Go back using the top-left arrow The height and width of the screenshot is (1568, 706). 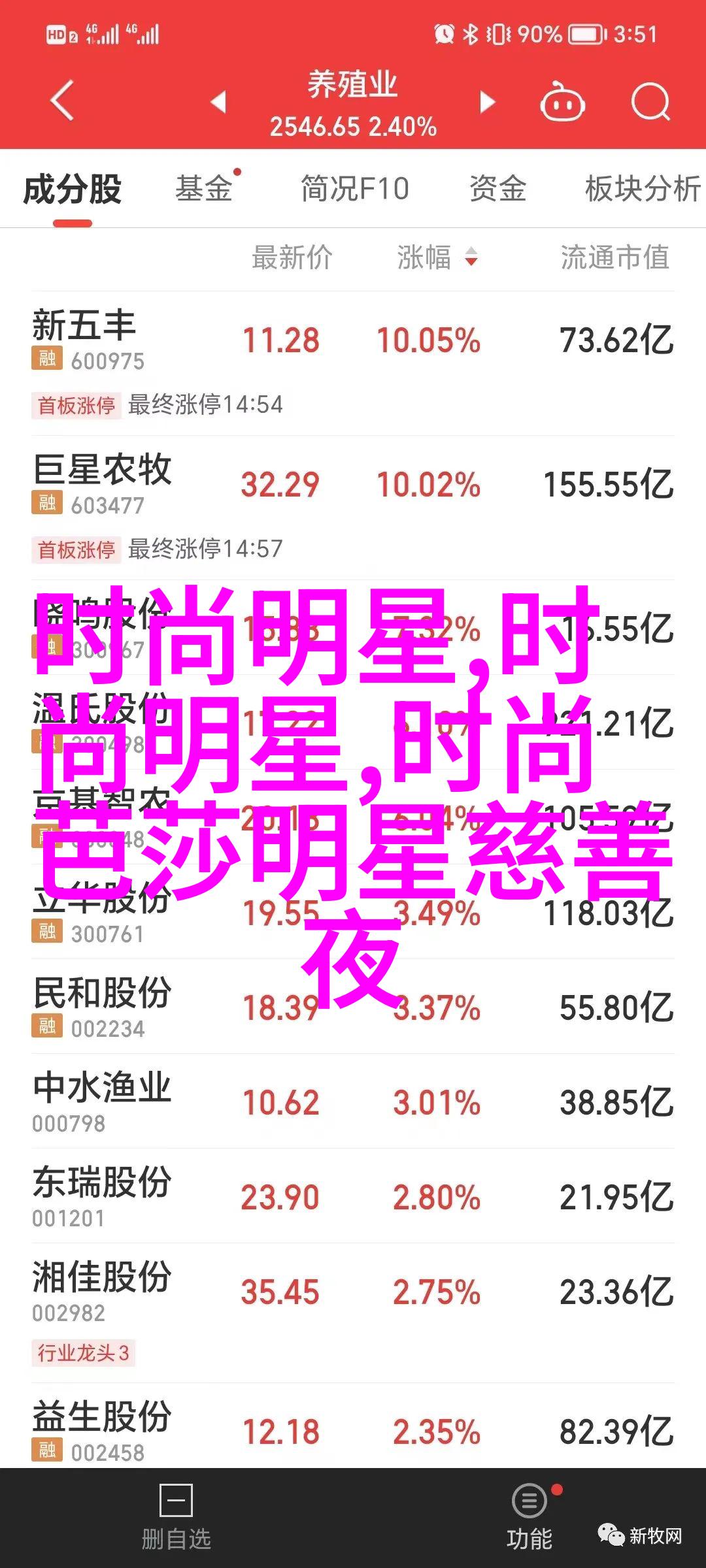click(63, 101)
